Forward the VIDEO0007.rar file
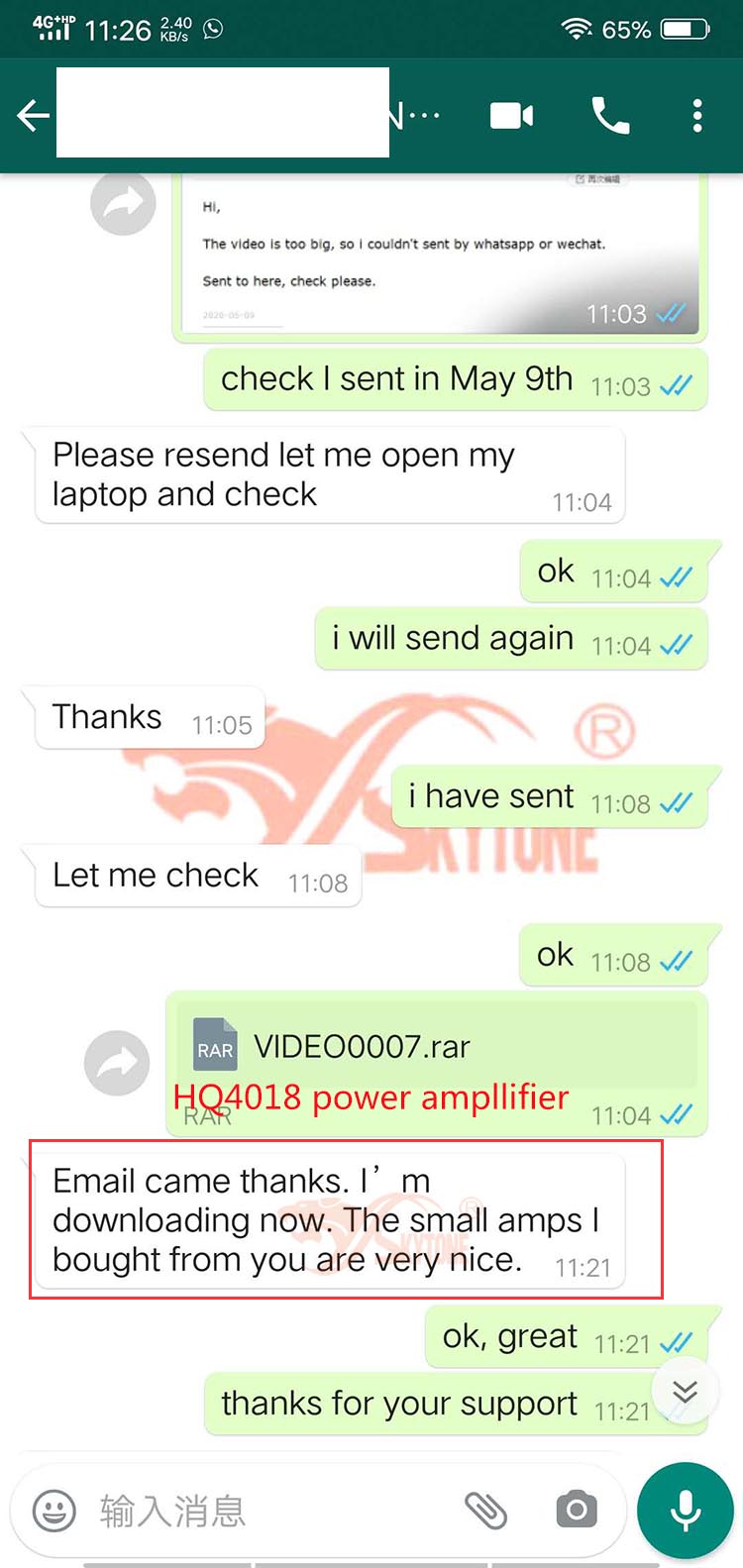Image resolution: width=743 pixels, height=1568 pixels. point(117,1063)
